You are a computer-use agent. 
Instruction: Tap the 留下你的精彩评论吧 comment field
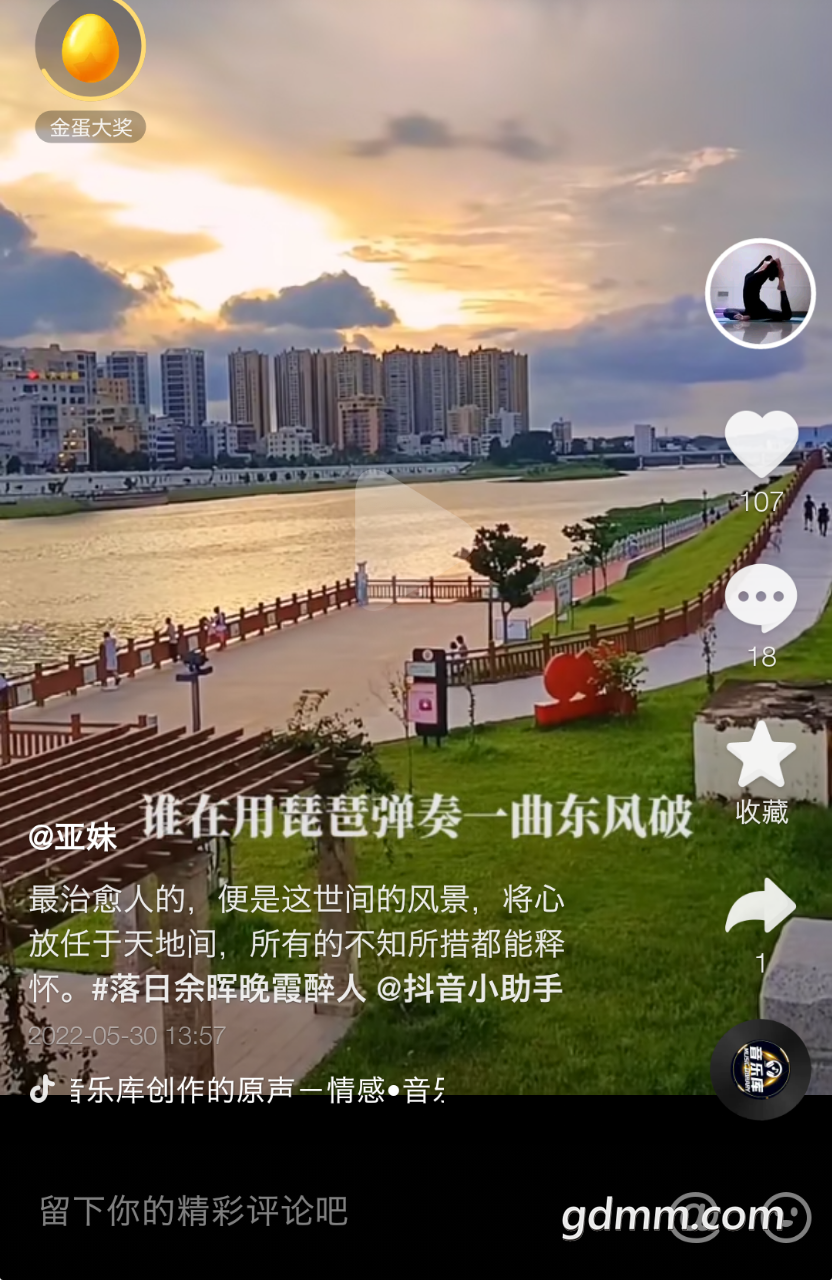click(x=194, y=1212)
